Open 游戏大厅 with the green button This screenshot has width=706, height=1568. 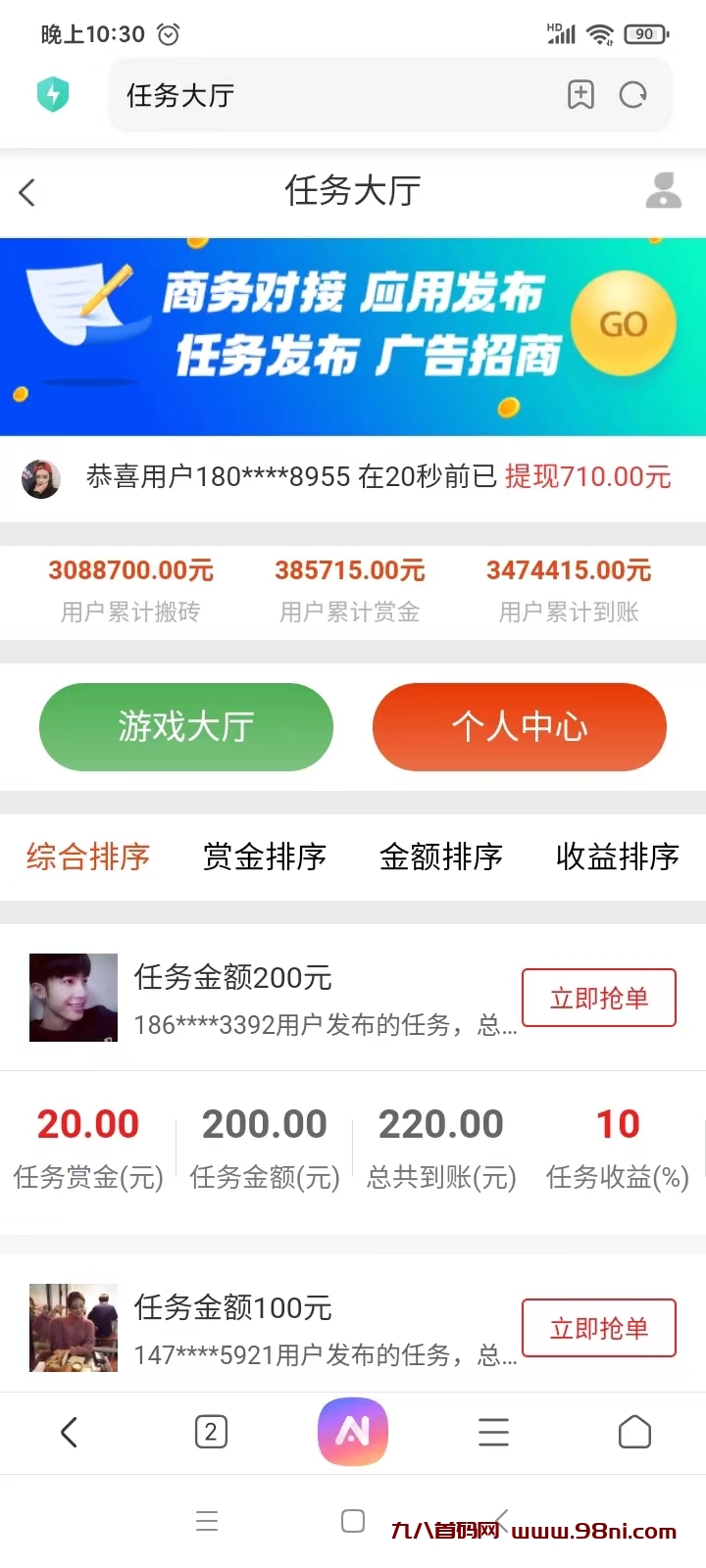(x=185, y=727)
